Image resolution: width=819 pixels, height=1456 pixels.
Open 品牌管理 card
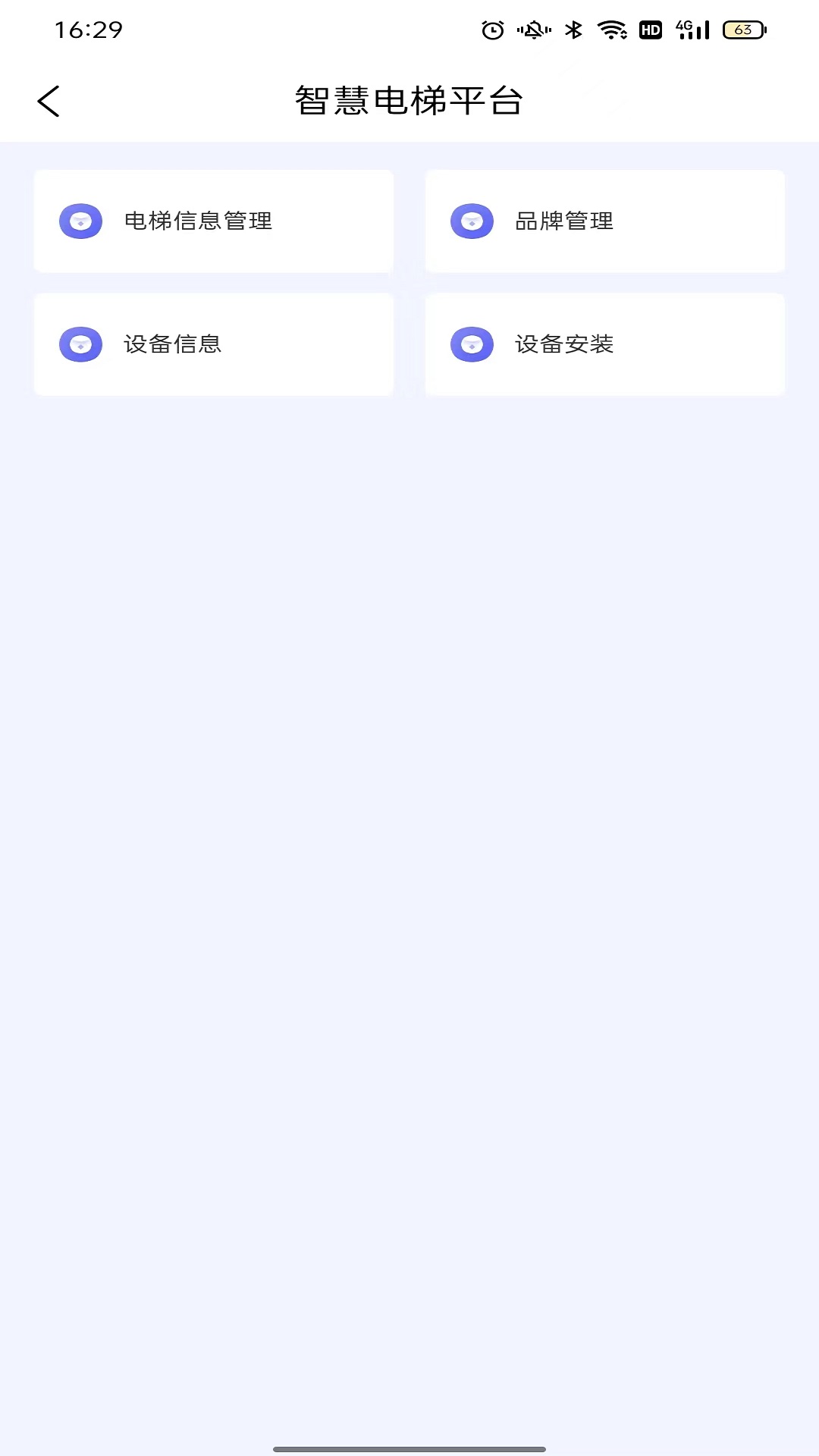(x=604, y=221)
